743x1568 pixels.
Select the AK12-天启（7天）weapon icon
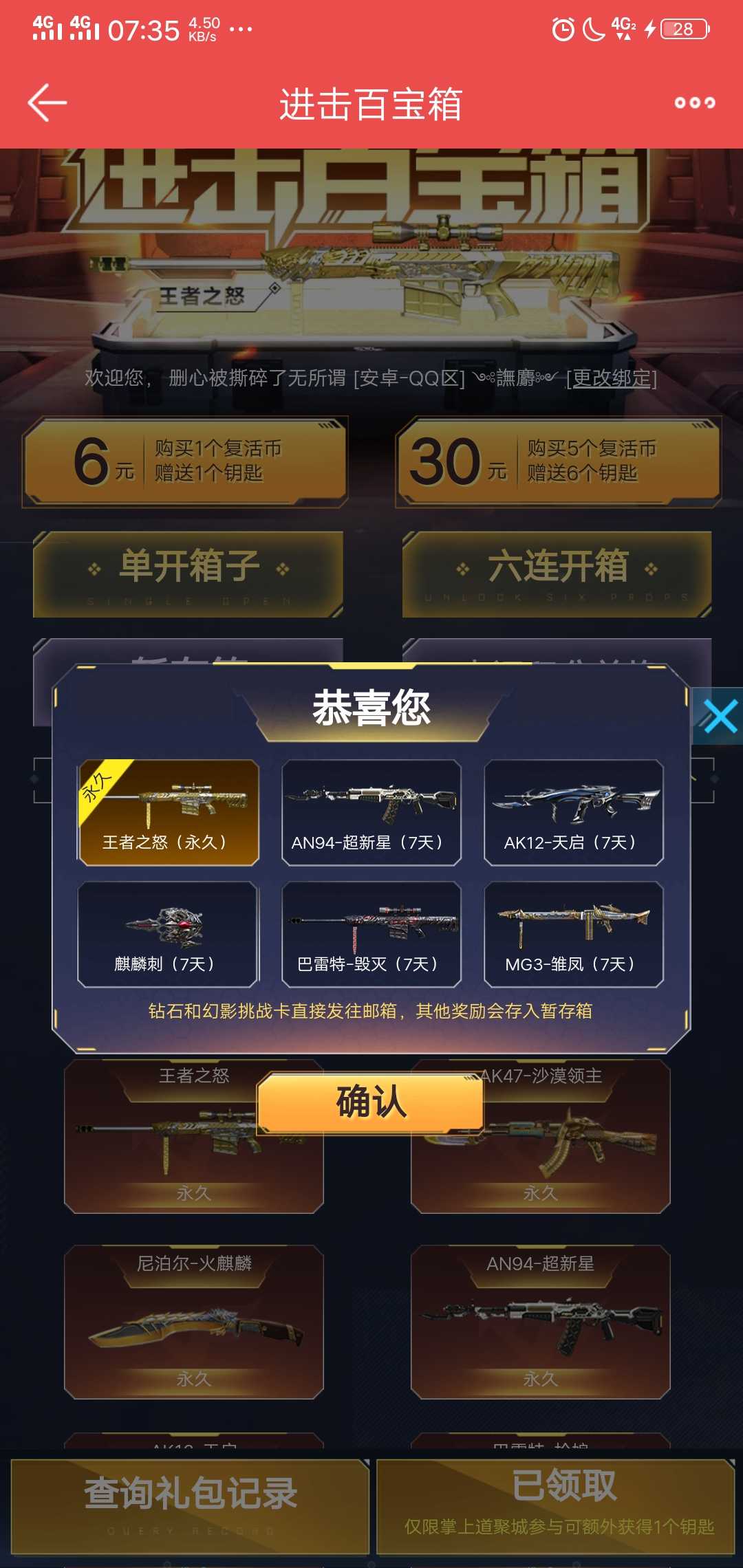coord(573,812)
